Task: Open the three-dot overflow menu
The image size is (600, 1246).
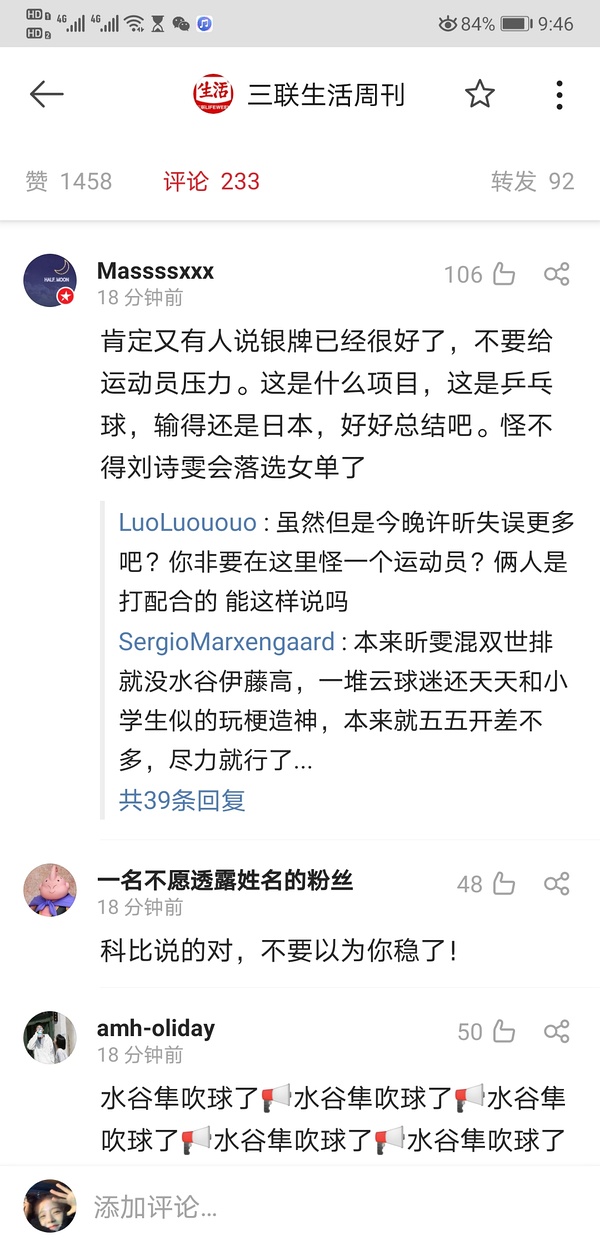Action: (x=559, y=95)
